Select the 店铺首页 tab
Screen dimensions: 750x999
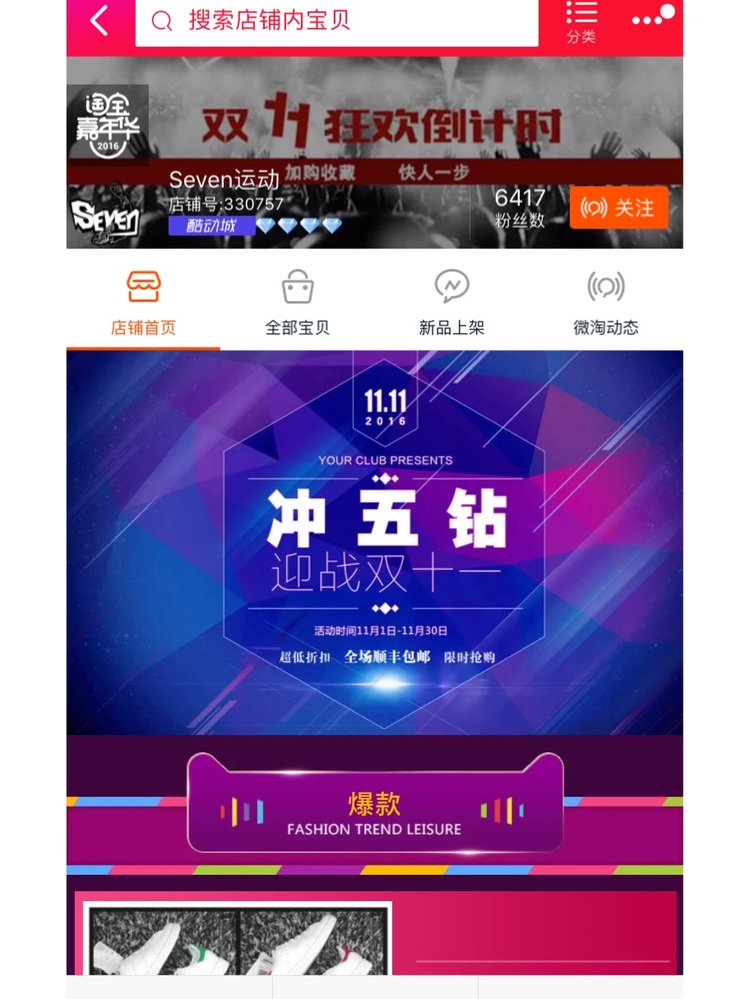143,302
